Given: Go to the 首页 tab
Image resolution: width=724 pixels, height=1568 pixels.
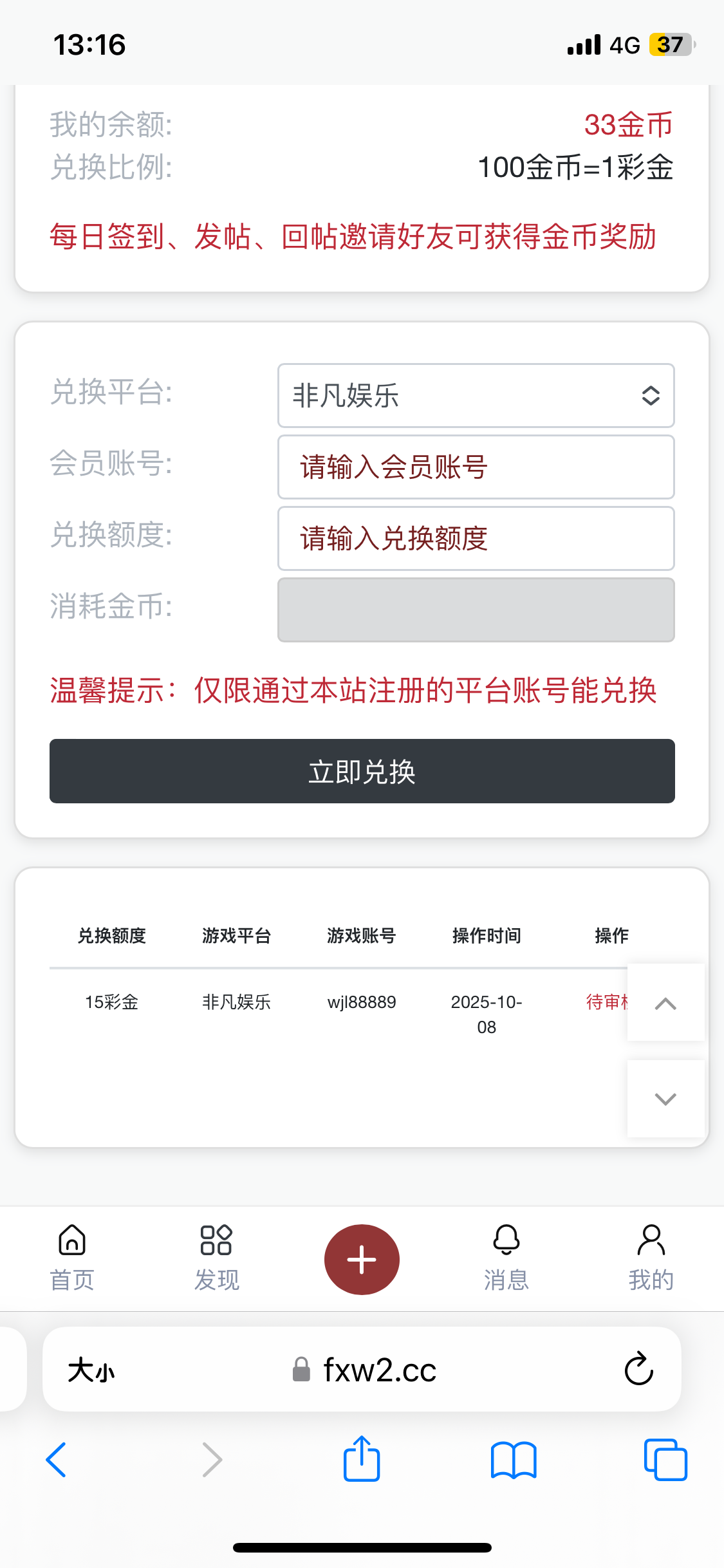Looking at the screenshot, I should pos(72,1258).
